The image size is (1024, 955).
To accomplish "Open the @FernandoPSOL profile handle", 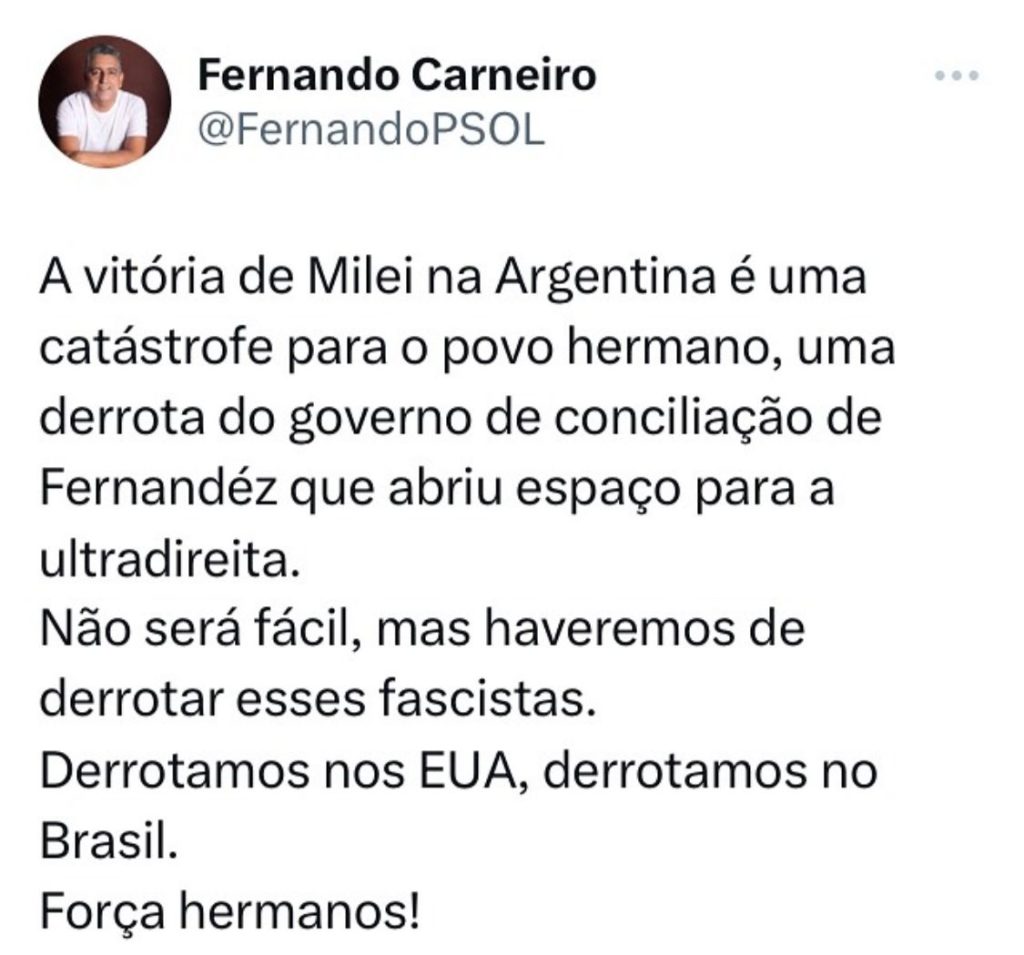I will pyautogui.click(x=372, y=131).
